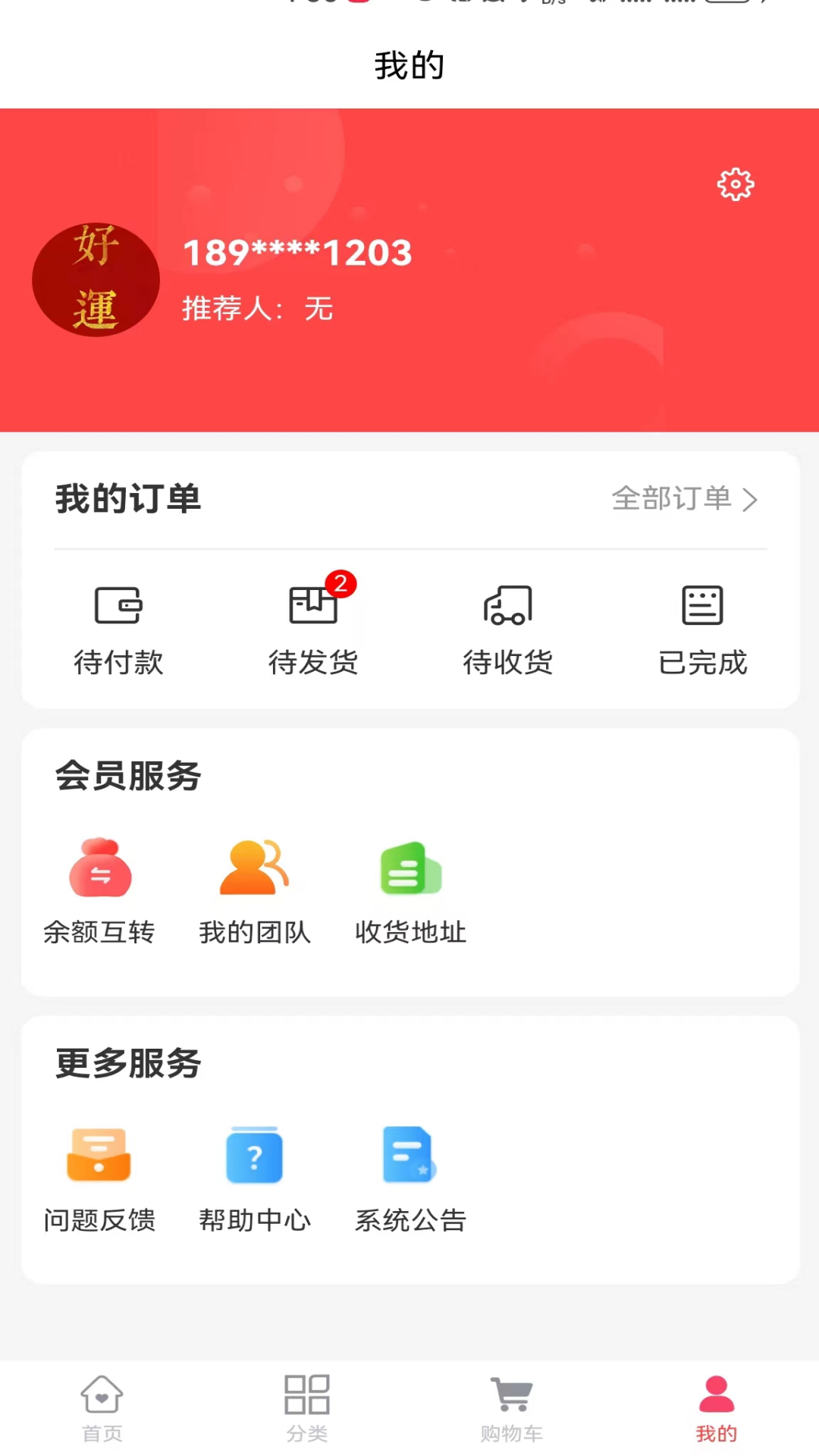This screenshot has height=1456, width=819.
Task: Click the red badge on 待发货
Action: click(343, 583)
